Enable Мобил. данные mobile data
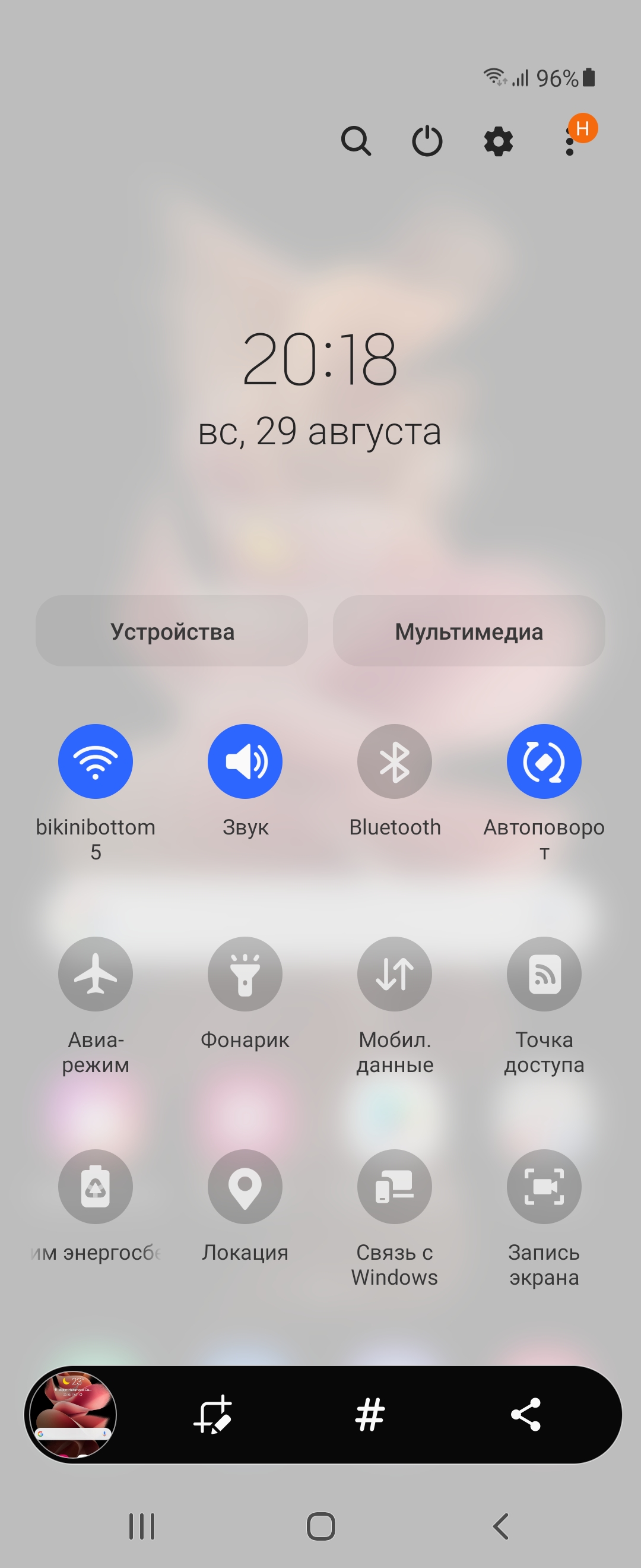Screen dimensions: 641x1568 [395, 974]
